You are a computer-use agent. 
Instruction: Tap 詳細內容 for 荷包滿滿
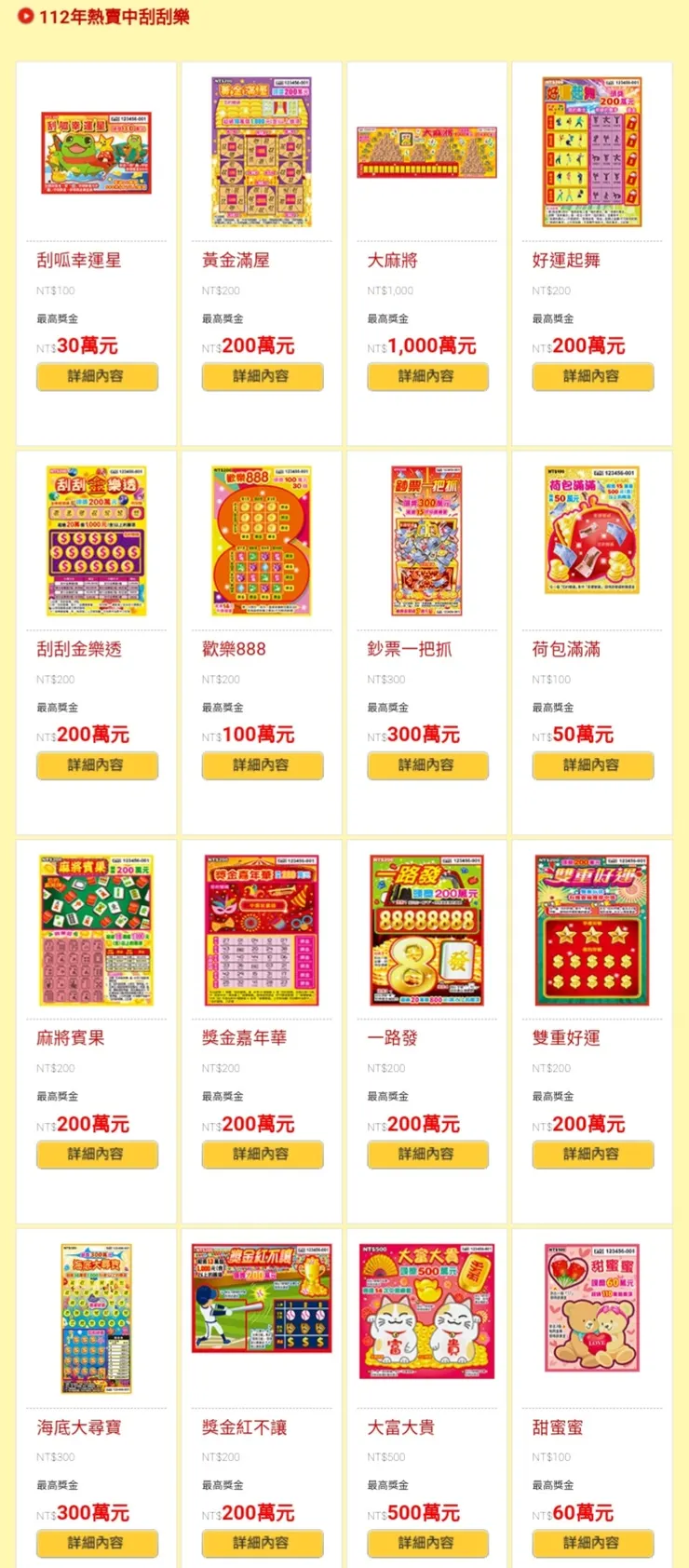pos(592,765)
